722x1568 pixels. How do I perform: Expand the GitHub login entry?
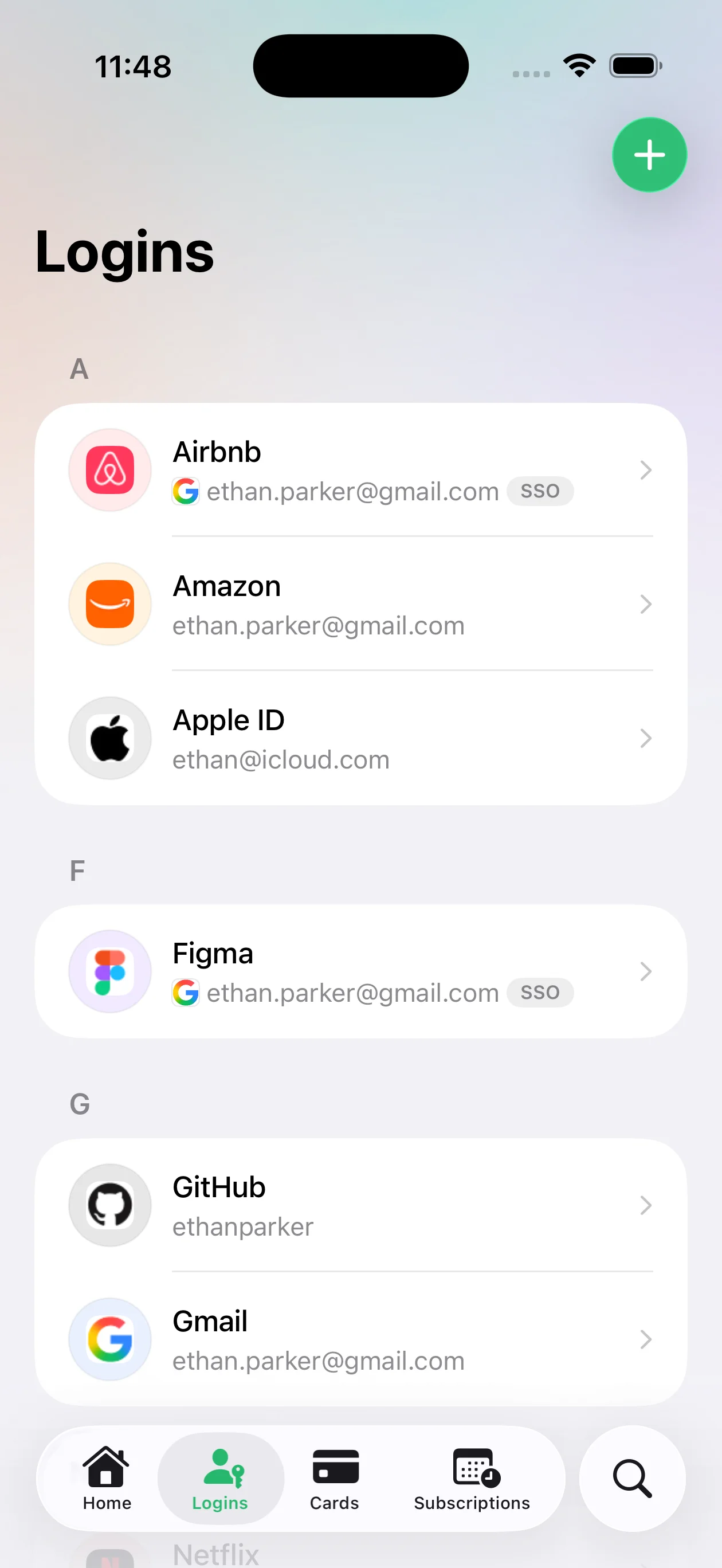[645, 1205]
